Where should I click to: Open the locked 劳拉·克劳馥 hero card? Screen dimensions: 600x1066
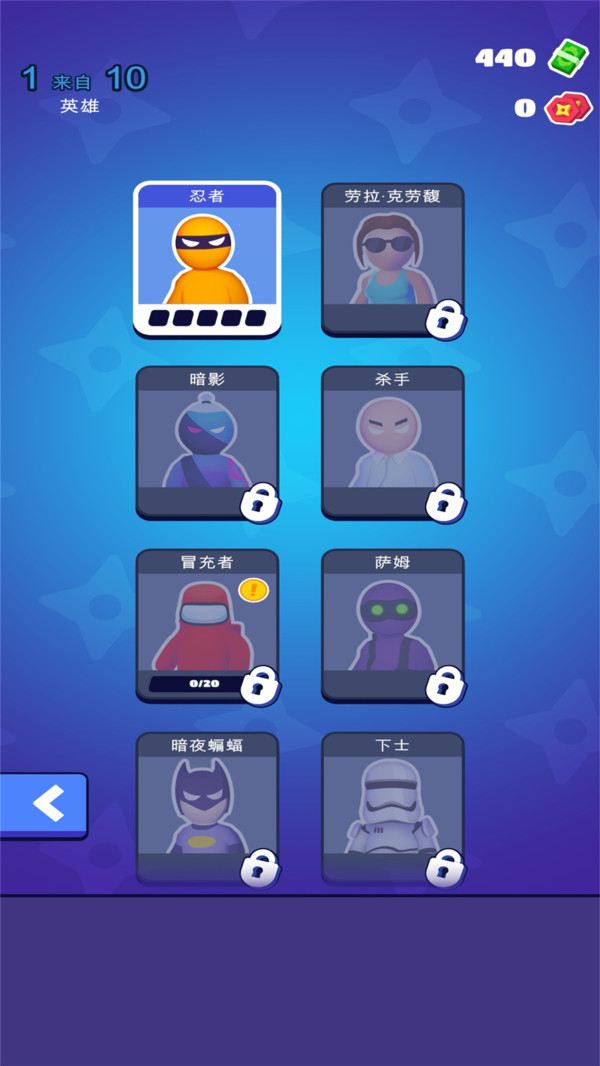tap(392, 259)
